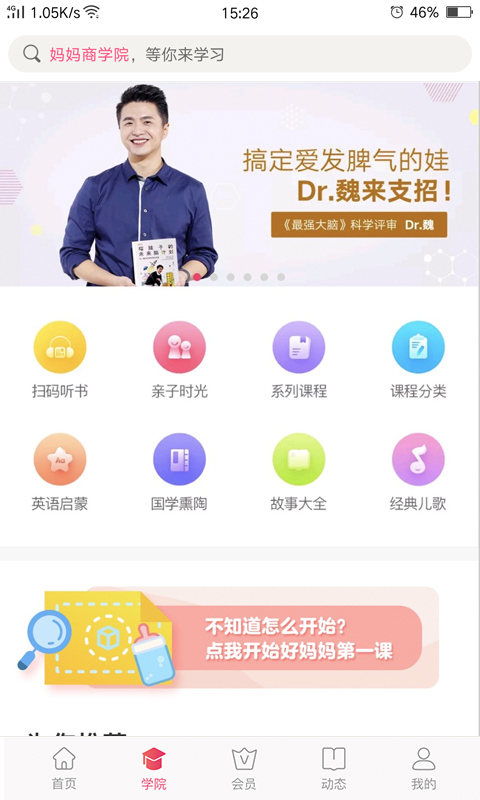The width and height of the screenshot is (480, 800).
Task: Select the 英语启蒙 category
Action: 60,472
